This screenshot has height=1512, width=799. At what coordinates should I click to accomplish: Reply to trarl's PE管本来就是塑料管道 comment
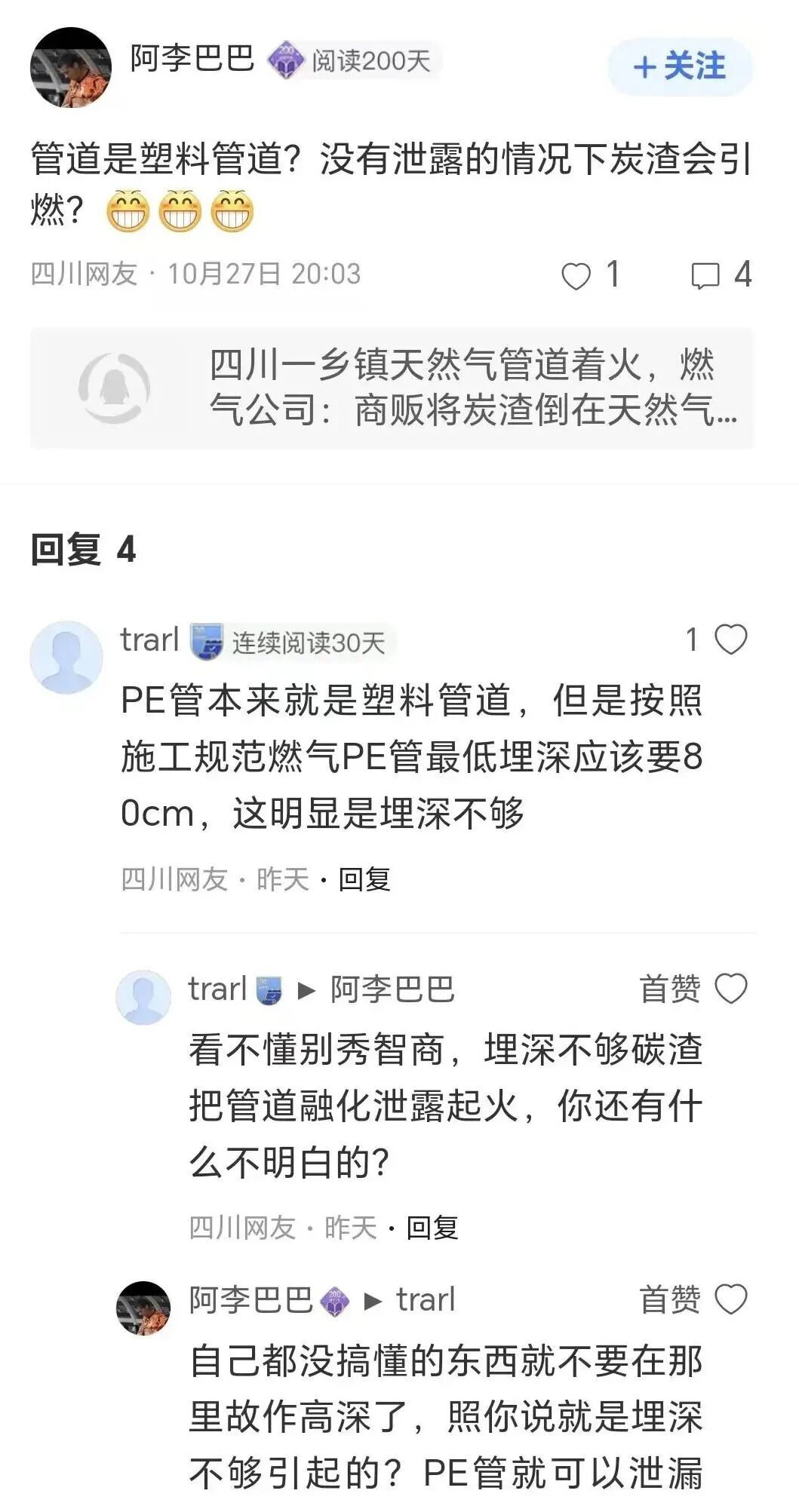tap(364, 879)
